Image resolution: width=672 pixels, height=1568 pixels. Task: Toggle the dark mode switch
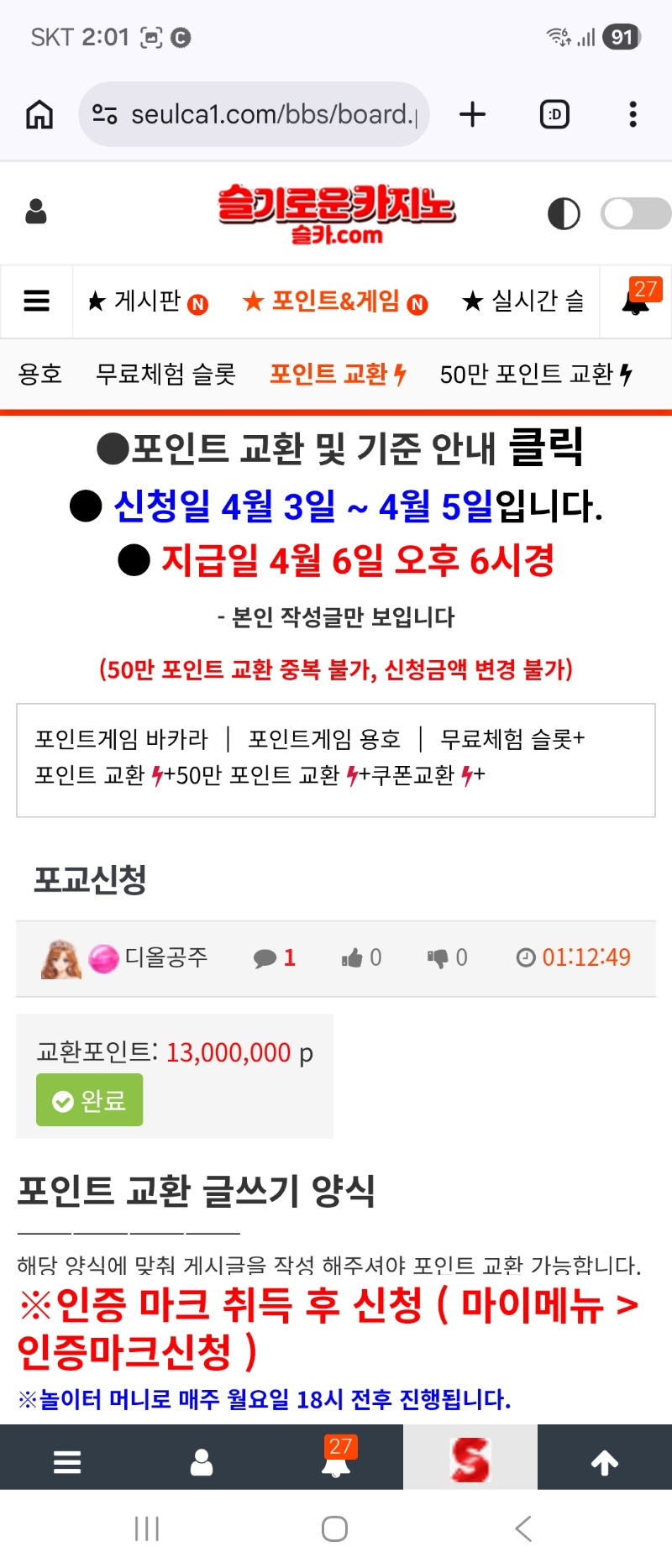click(x=635, y=213)
